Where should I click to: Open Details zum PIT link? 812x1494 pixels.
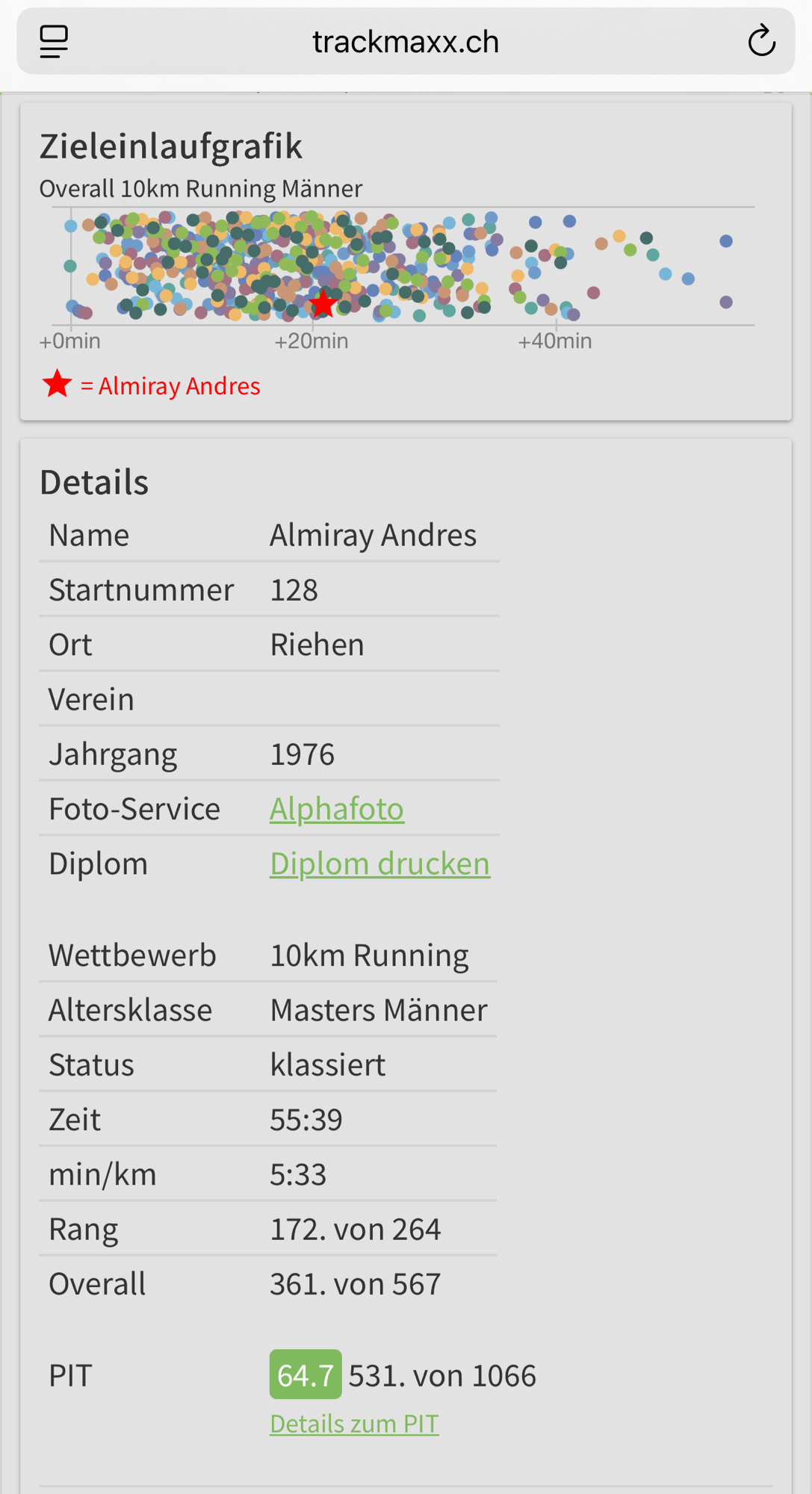[354, 1424]
